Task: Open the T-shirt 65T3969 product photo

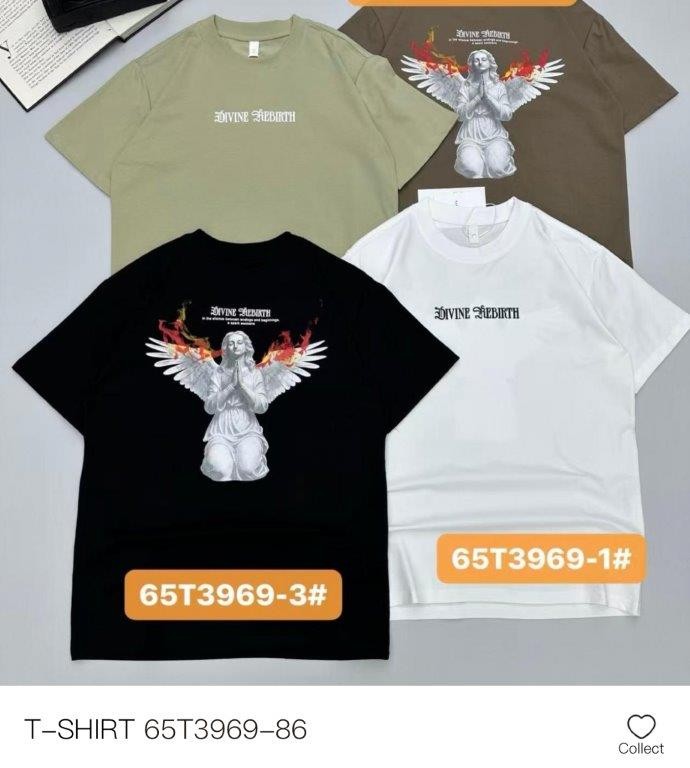Action: coord(345,340)
